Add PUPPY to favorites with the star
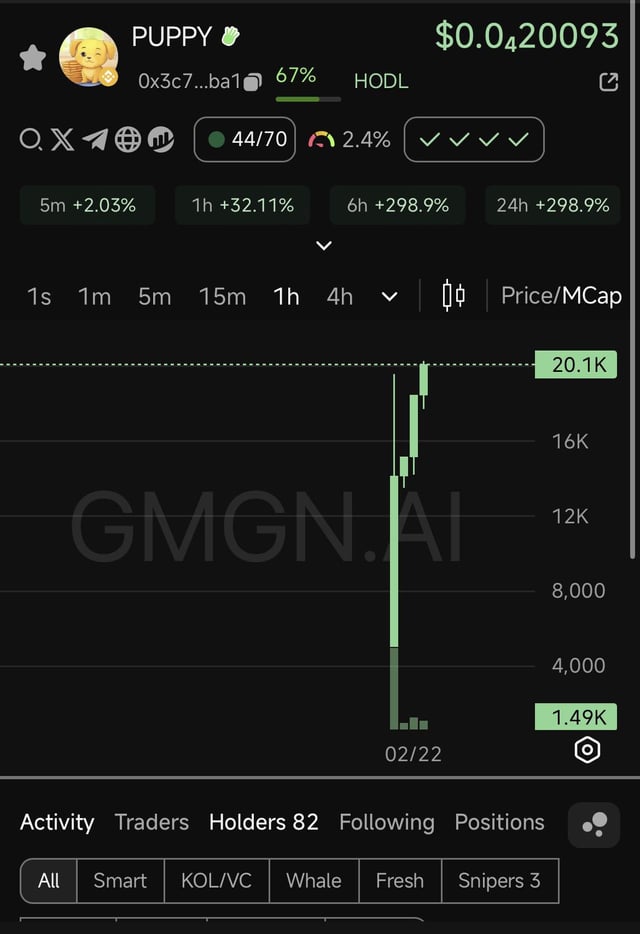The height and width of the screenshot is (934, 640). [33, 58]
